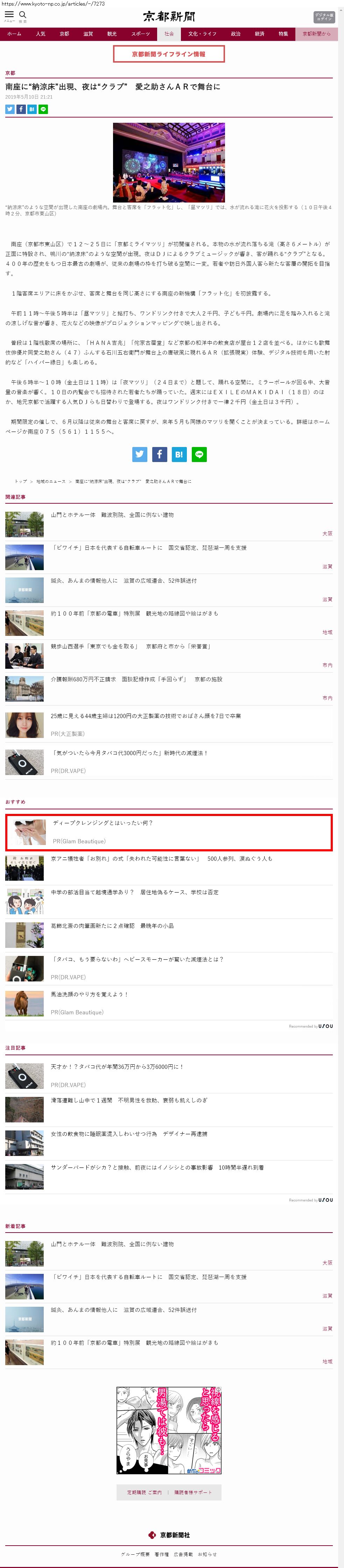
Task: Open 定期購読 ご案内 link
Action: (144, 1492)
